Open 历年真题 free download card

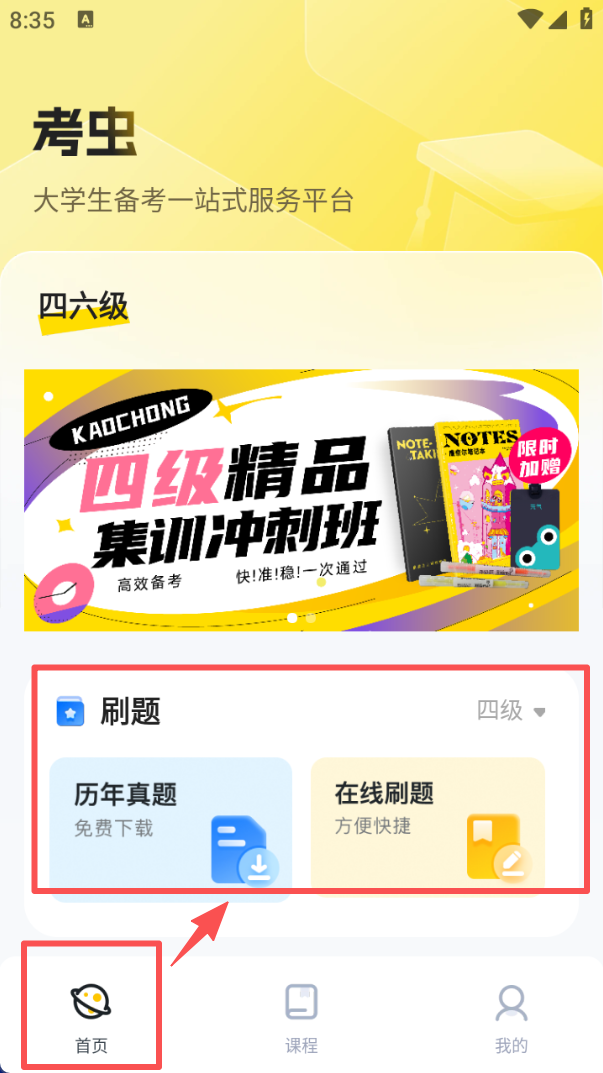[170, 825]
